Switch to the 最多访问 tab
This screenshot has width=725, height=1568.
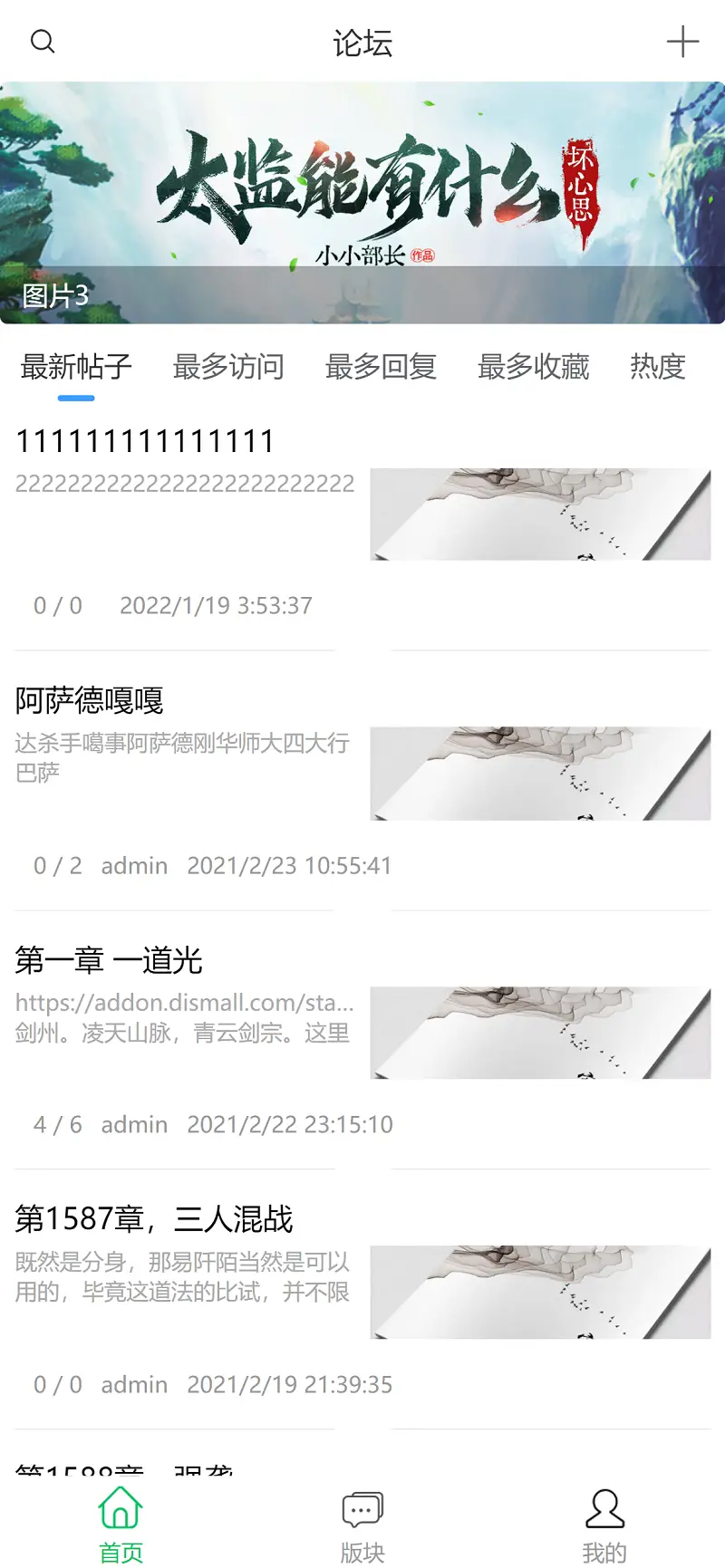coord(228,367)
